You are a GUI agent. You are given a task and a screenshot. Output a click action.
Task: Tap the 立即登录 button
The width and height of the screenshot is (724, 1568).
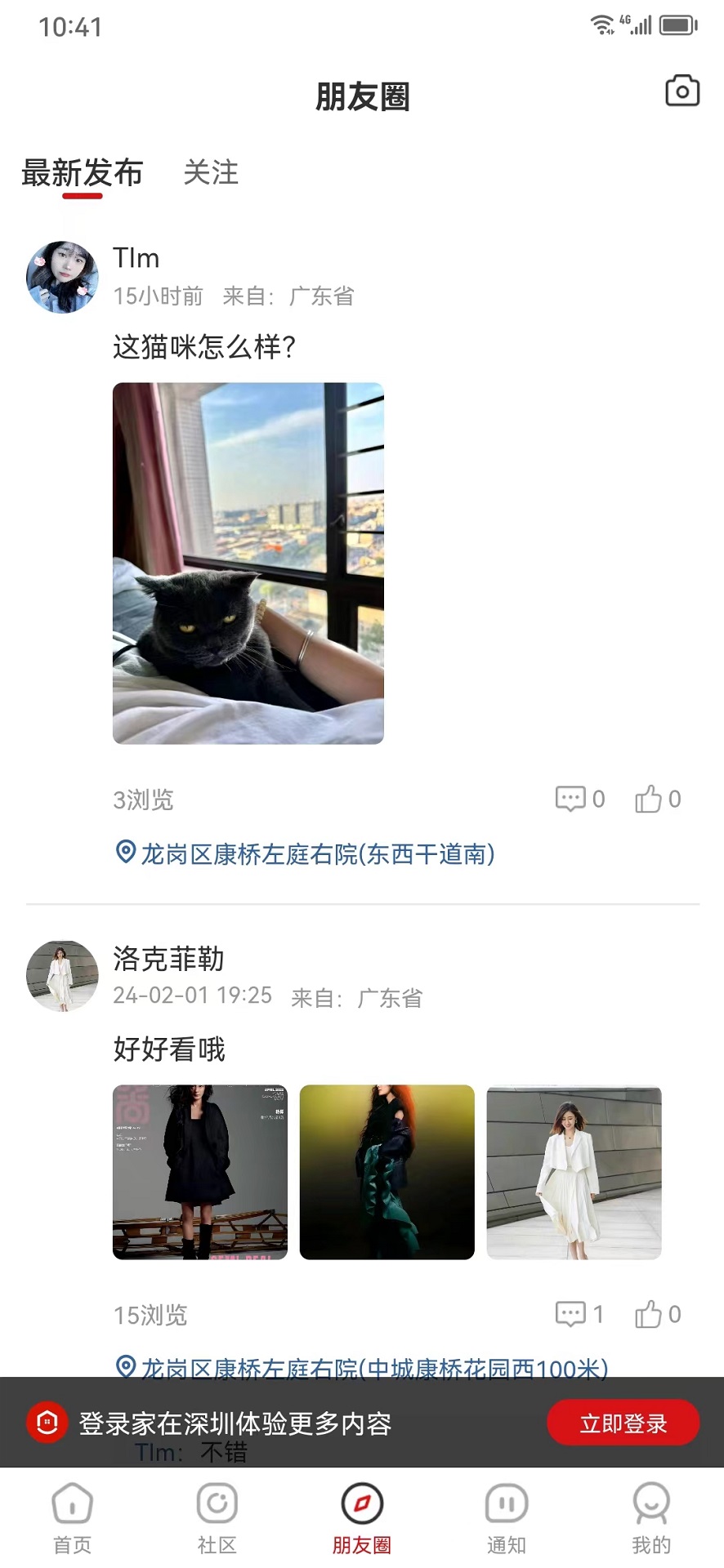(623, 1423)
